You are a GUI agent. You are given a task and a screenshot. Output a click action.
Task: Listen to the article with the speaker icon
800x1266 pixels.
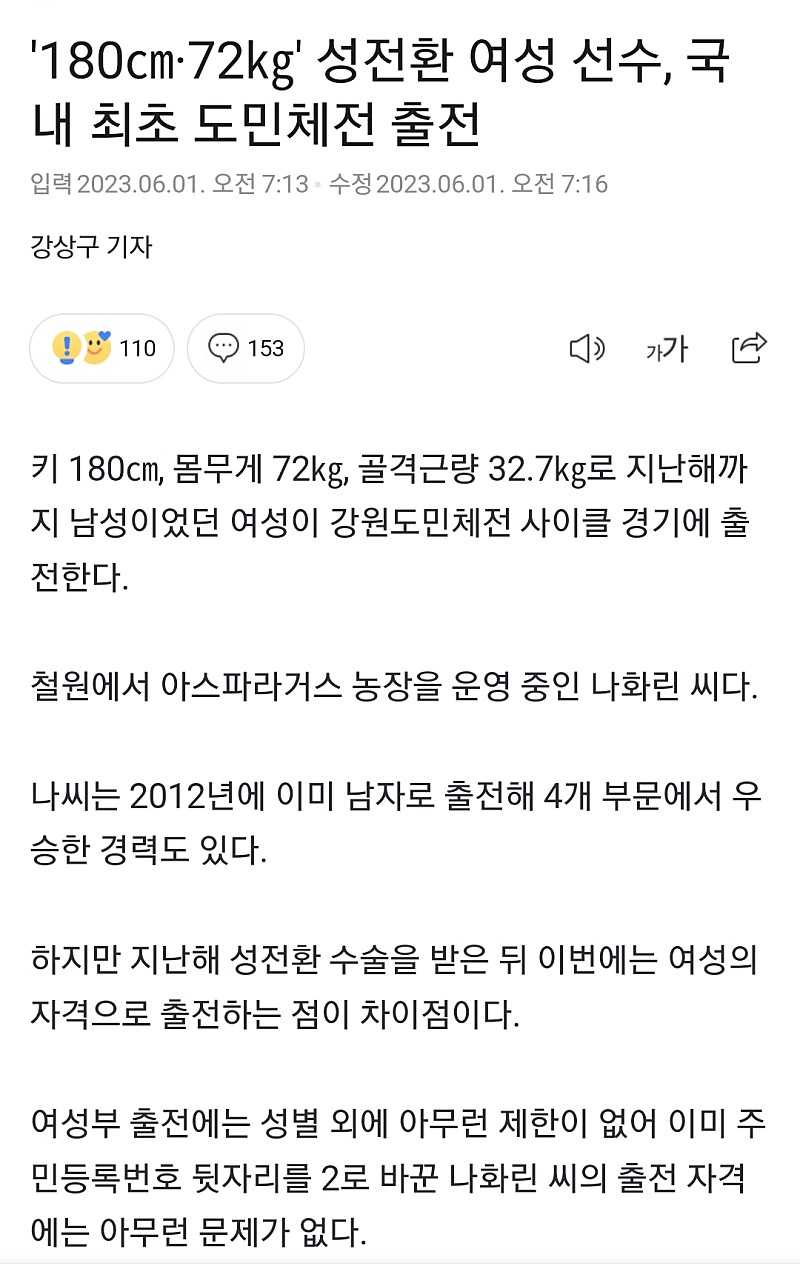587,348
